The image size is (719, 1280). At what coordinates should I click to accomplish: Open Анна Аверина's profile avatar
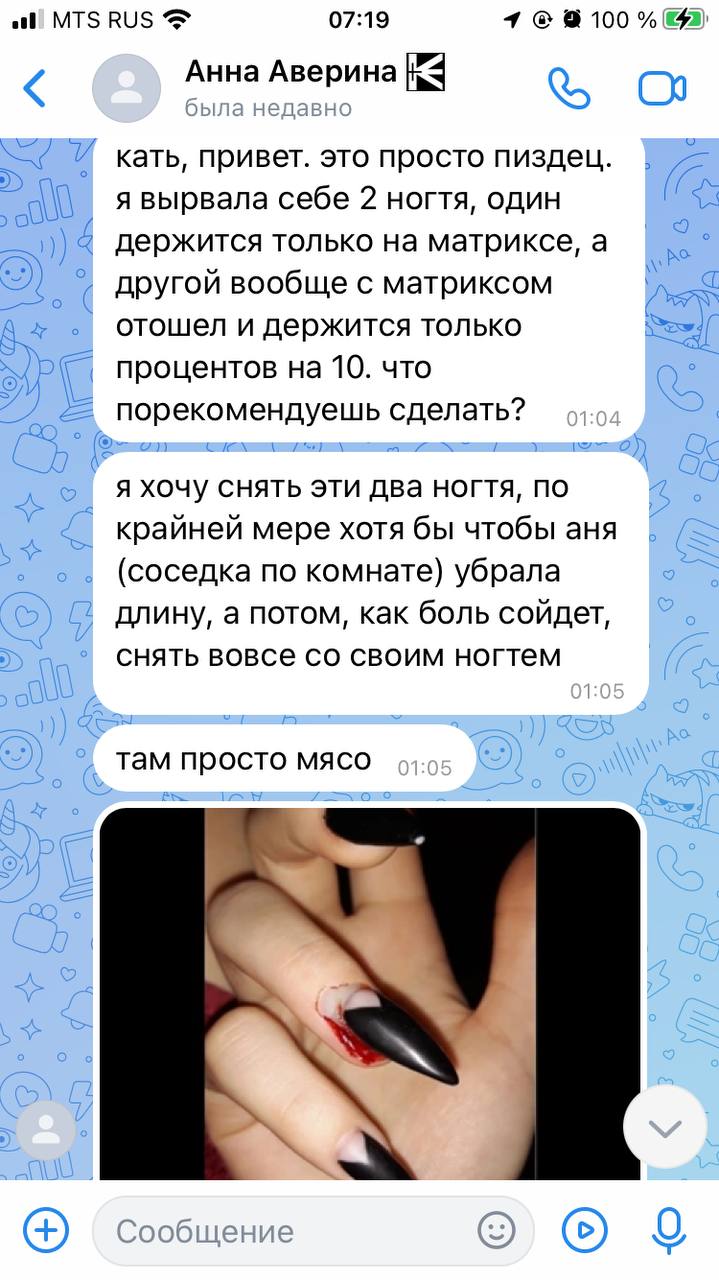coord(126,89)
